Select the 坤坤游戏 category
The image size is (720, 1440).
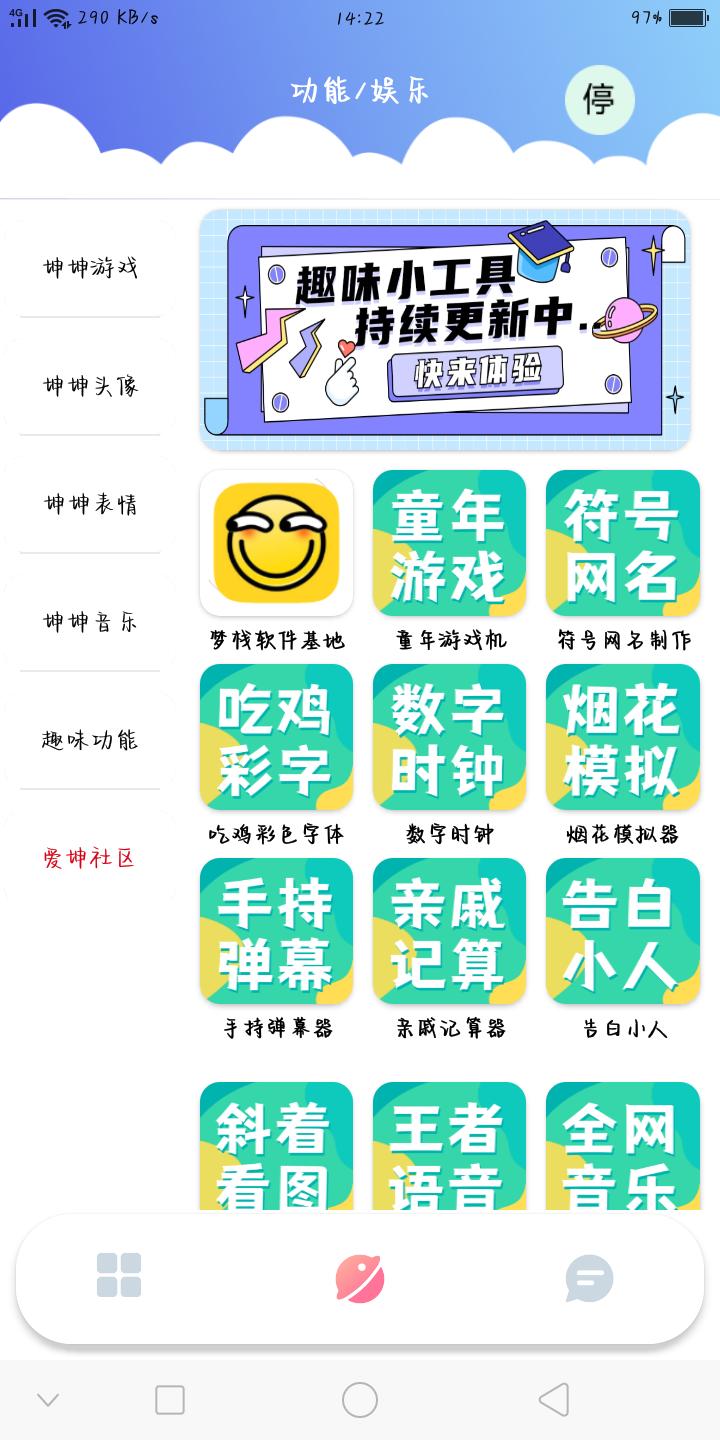pos(90,268)
